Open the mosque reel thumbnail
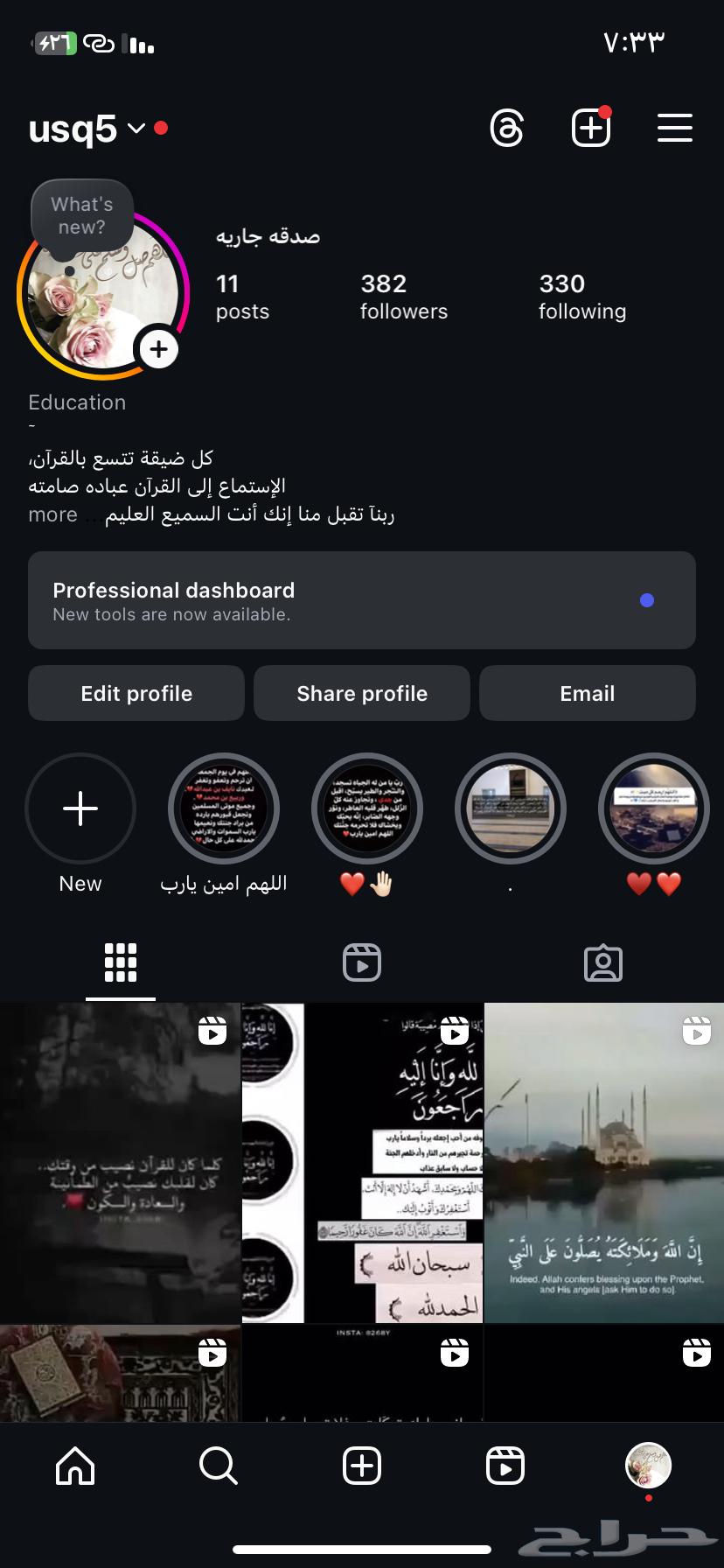The width and height of the screenshot is (724, 1568). (x=602, y=1162)
